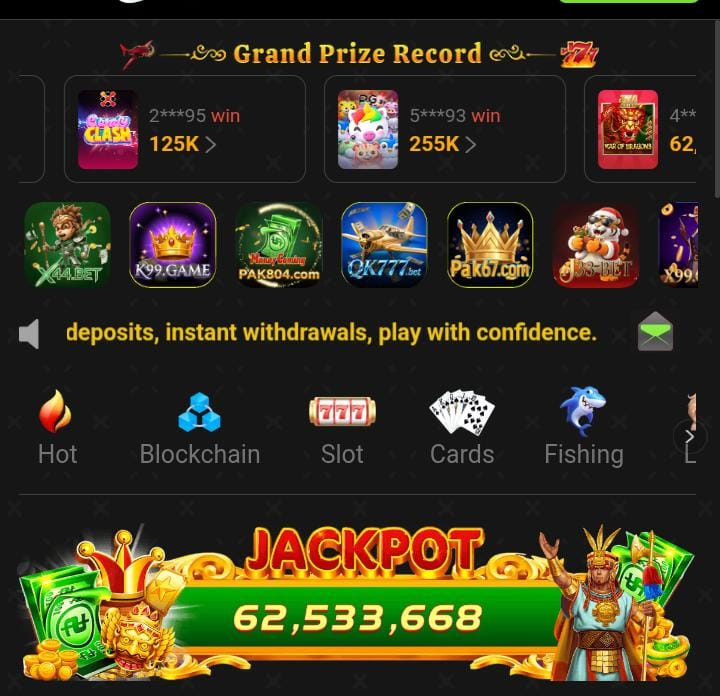Browse the Fishing category

pyautogui.click(x=583, y=429)
